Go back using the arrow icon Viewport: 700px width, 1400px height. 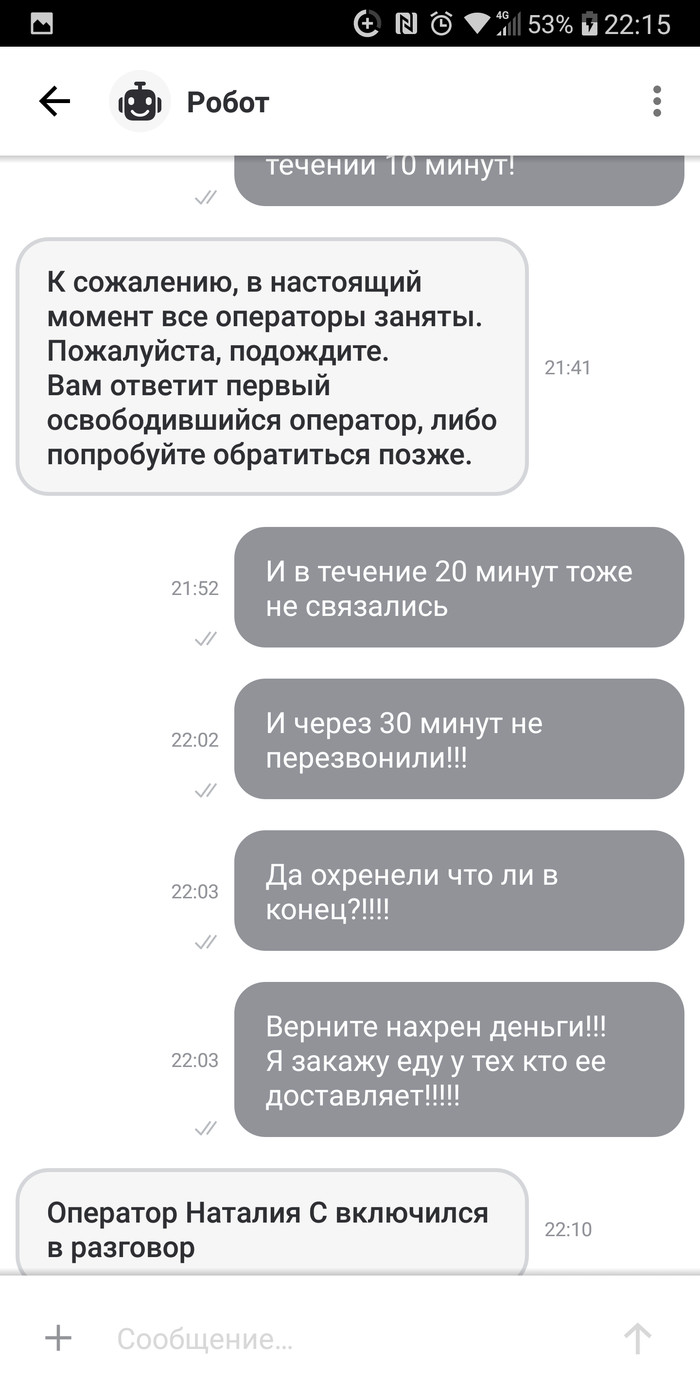coord(54,101)
